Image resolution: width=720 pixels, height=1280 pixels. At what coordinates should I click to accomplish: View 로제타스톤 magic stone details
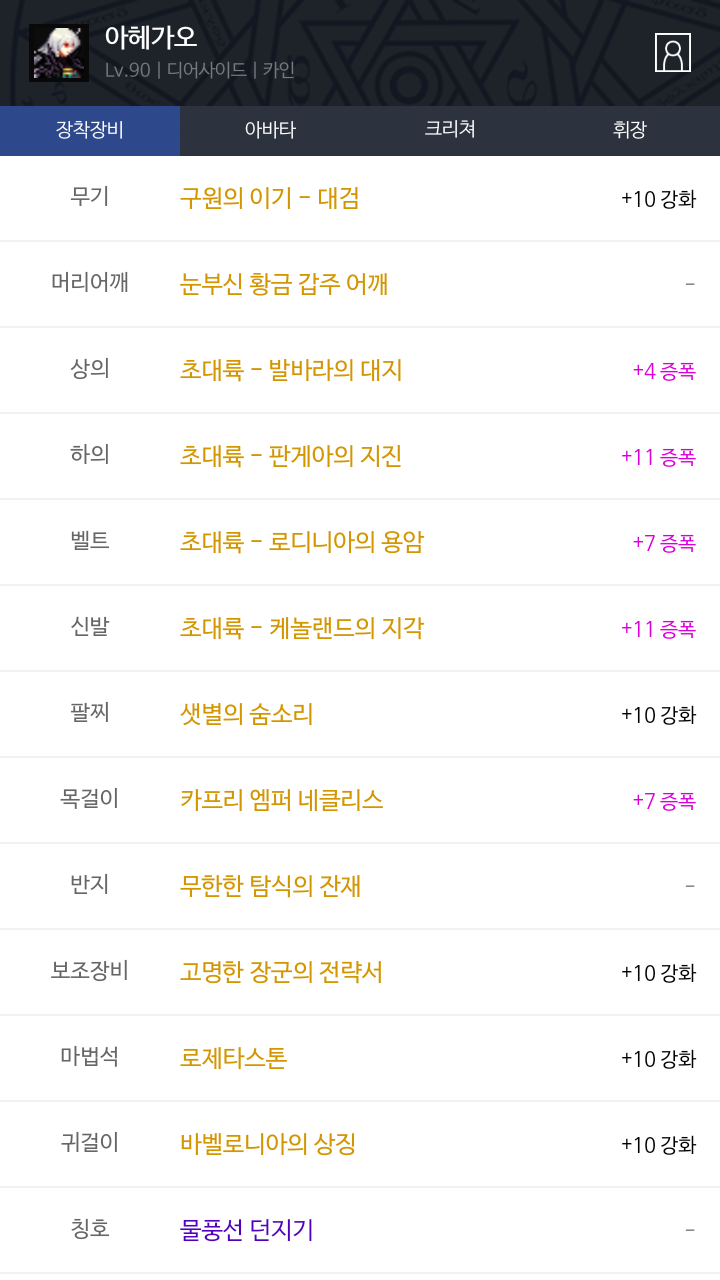[233, 1058]
